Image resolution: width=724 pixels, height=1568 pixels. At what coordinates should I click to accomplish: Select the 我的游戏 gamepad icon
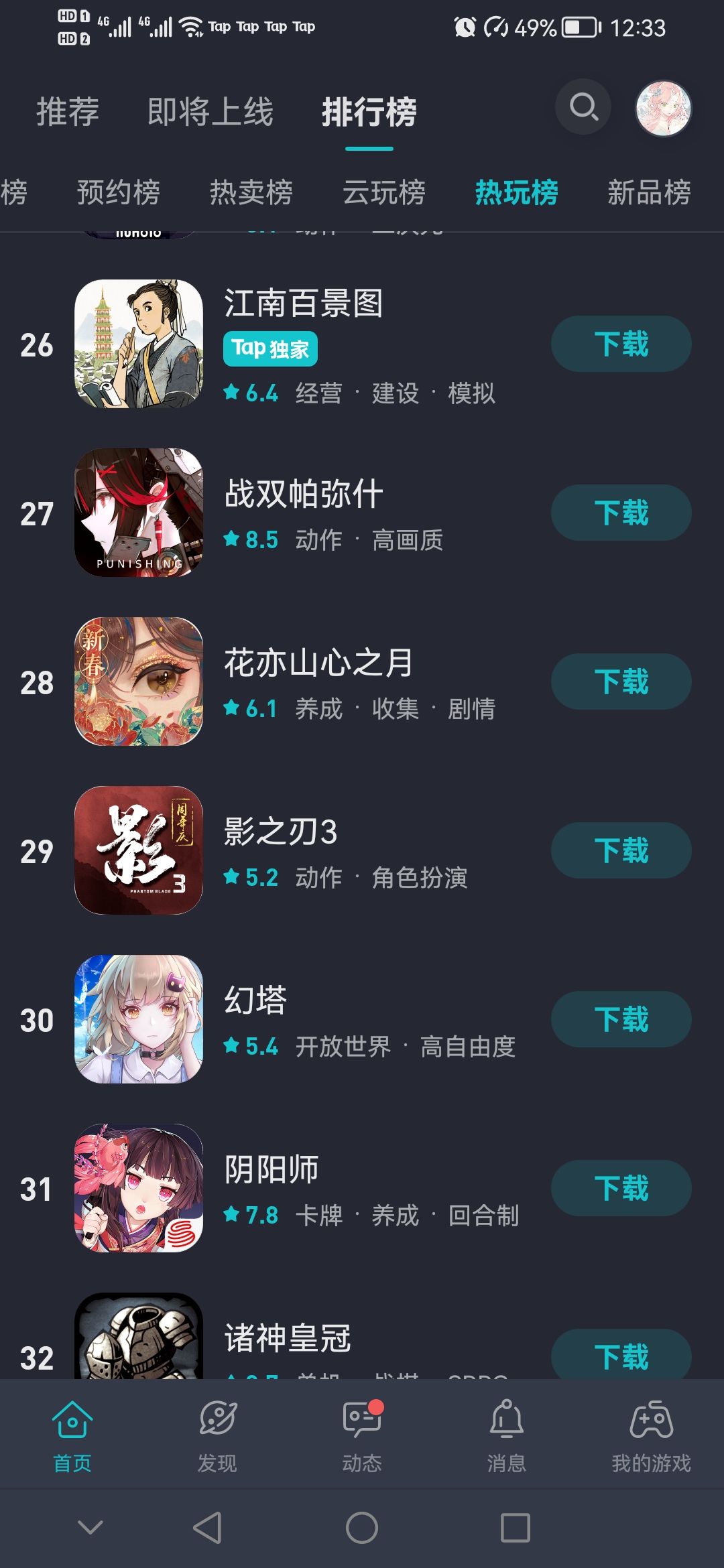point(652,1434)
